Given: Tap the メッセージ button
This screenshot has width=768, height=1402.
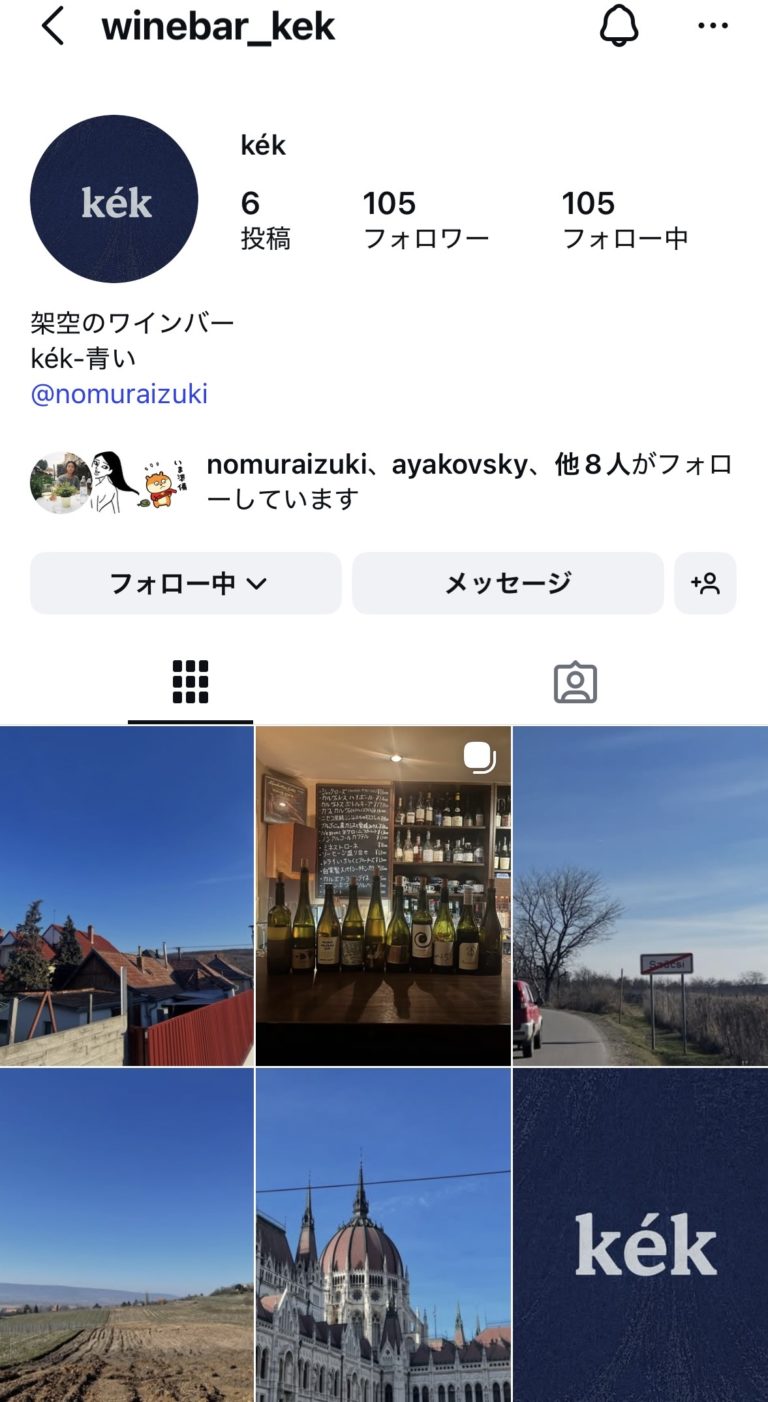Looking at the screenshot, I should coord(507,583).
